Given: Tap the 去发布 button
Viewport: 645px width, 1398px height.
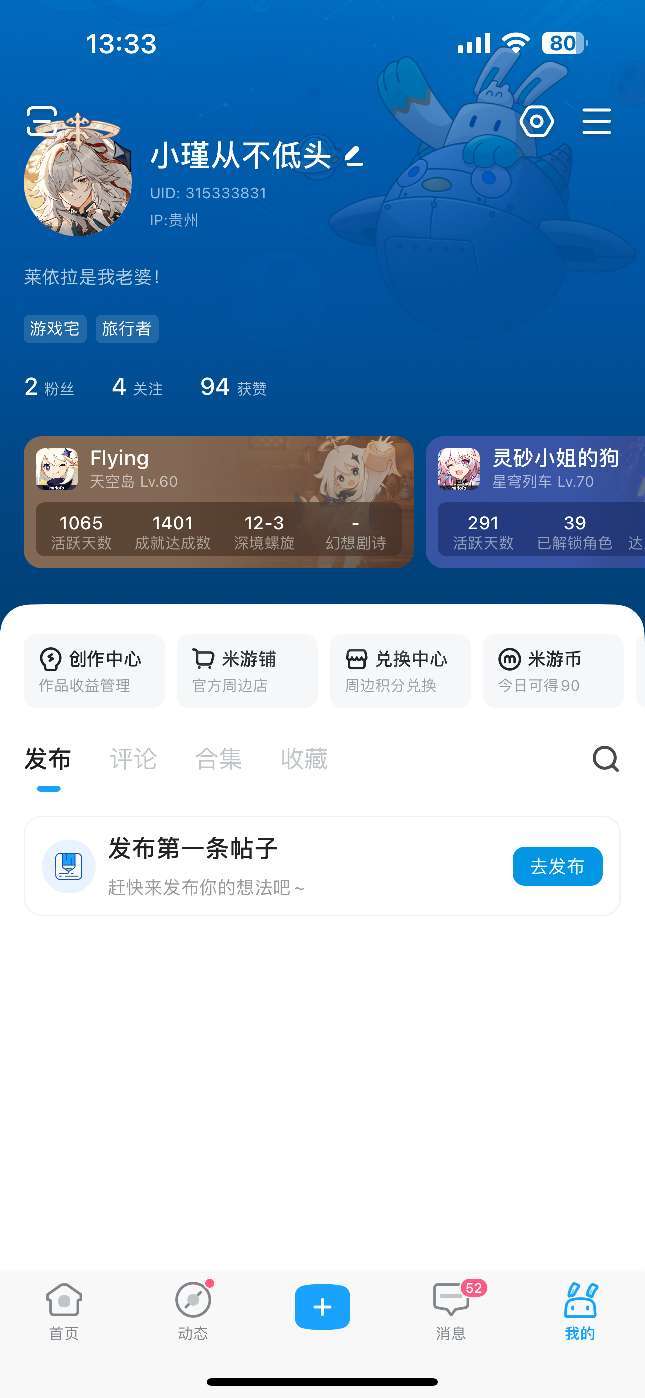Looking at the screenshot, I should 558,866.
